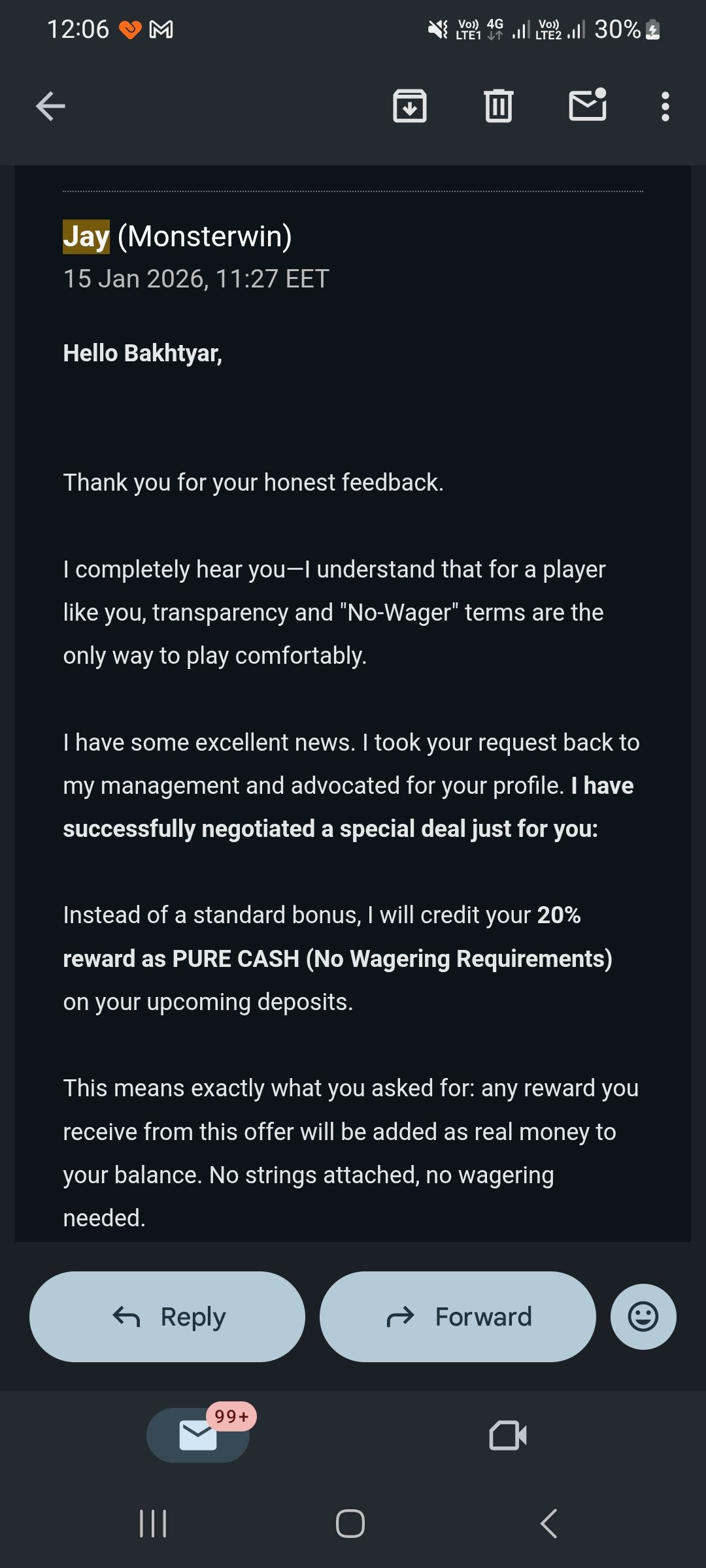Forward this email

pos(458,1316)
